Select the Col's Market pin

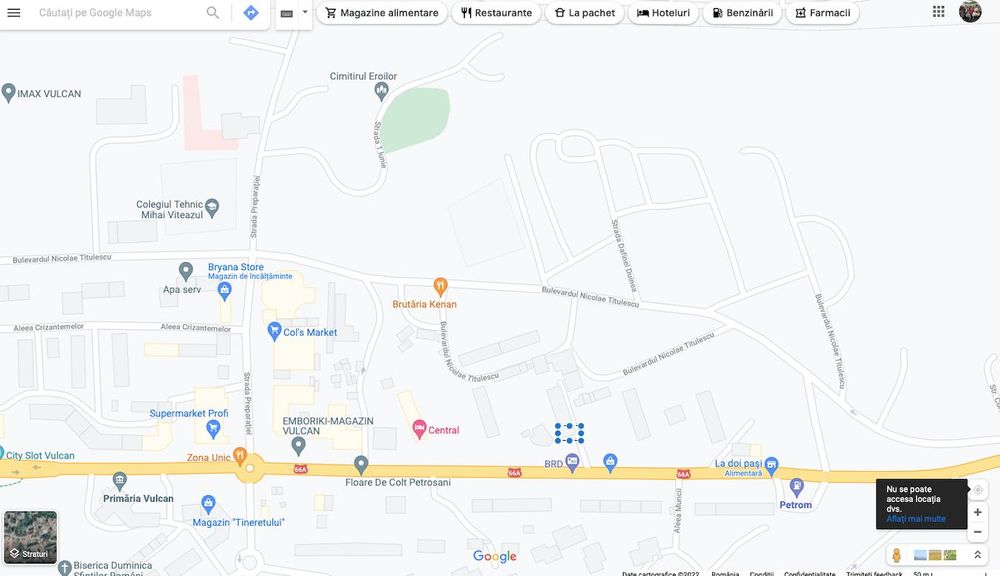click(274, 330)
